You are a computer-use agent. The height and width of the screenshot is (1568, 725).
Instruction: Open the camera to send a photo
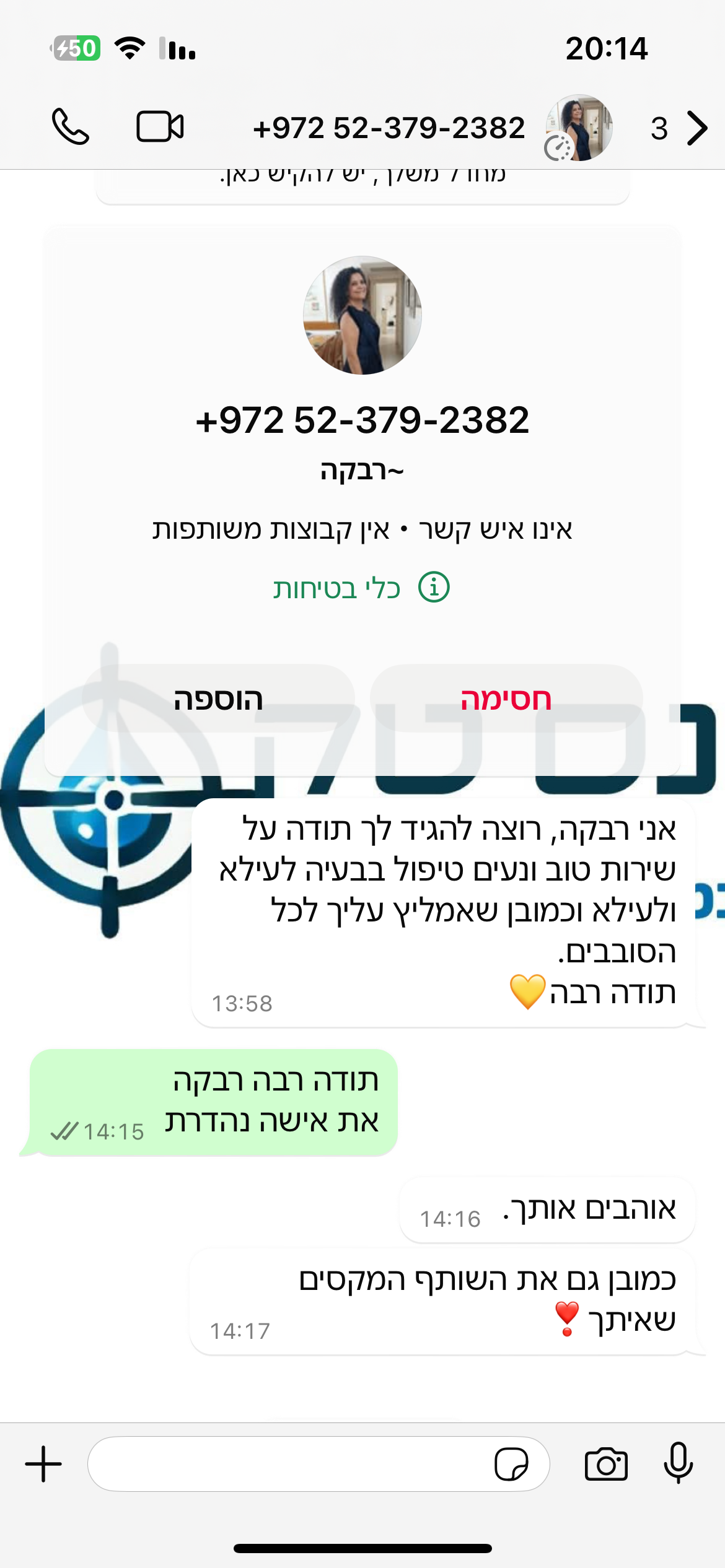pyautogui.click(x=606, y=1464)
